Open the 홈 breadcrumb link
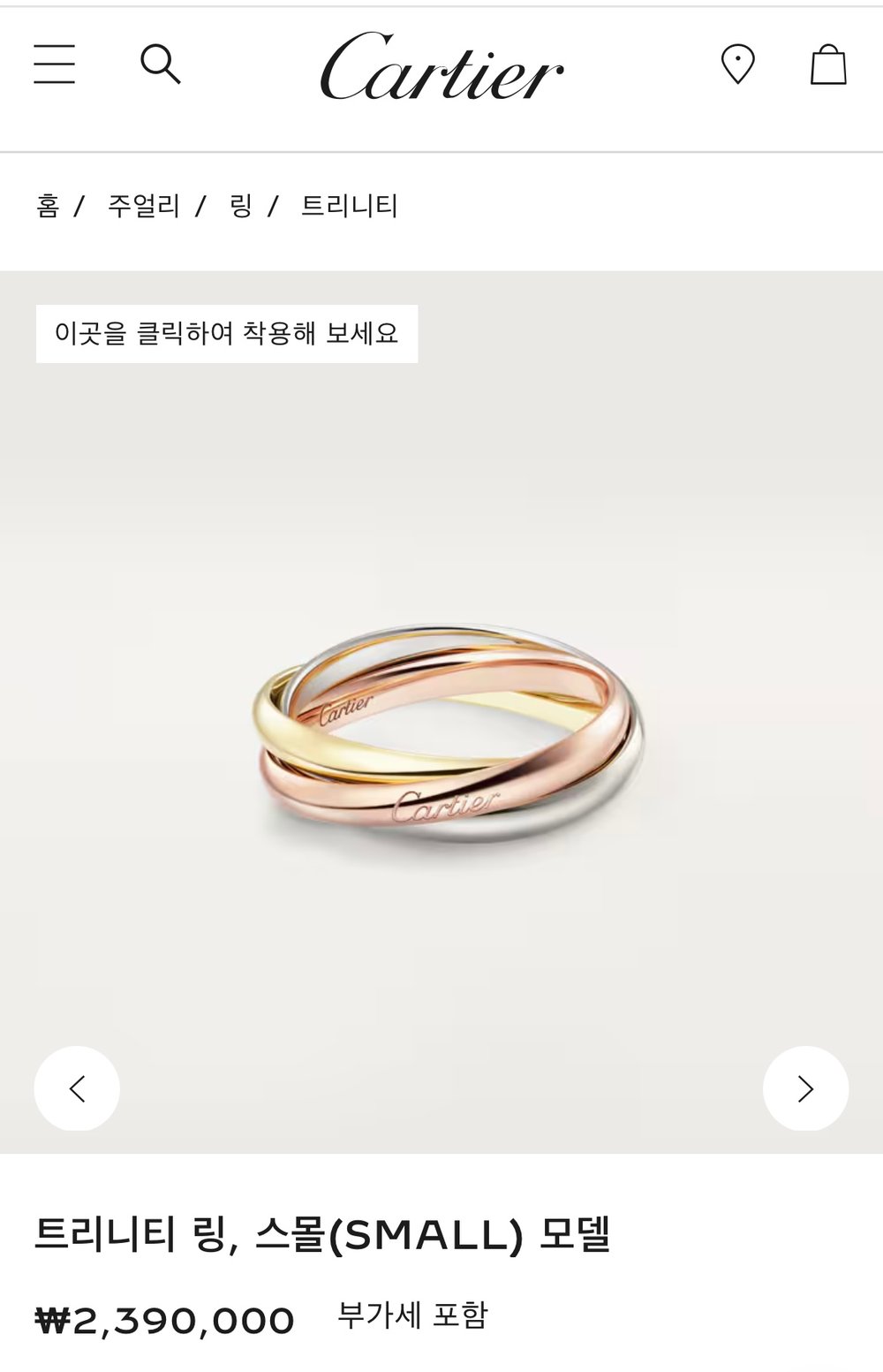The width and height of the screenshot is (883, 1372). [x=48, y=206]
